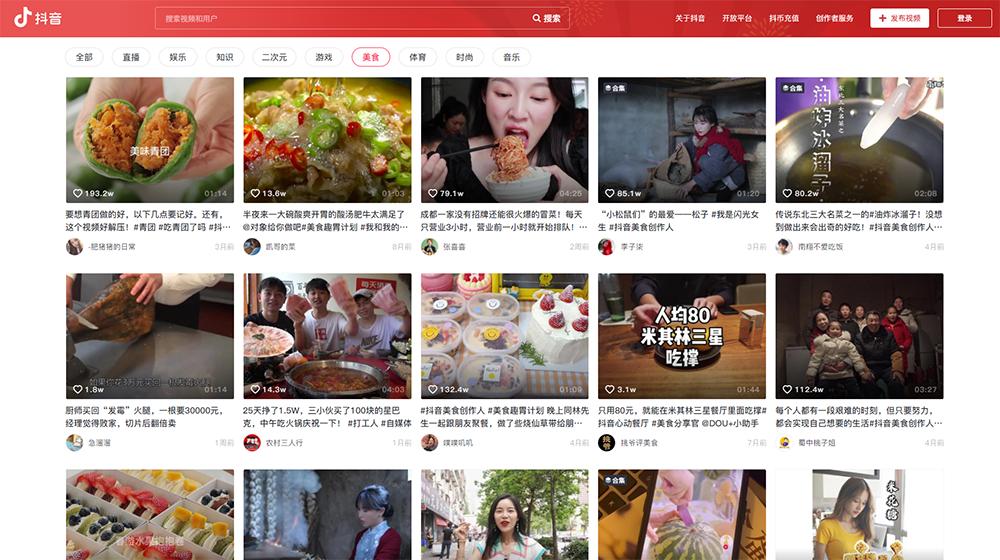
Task: Open the 人均80米其林三星 video
Action: click(682, 335)
